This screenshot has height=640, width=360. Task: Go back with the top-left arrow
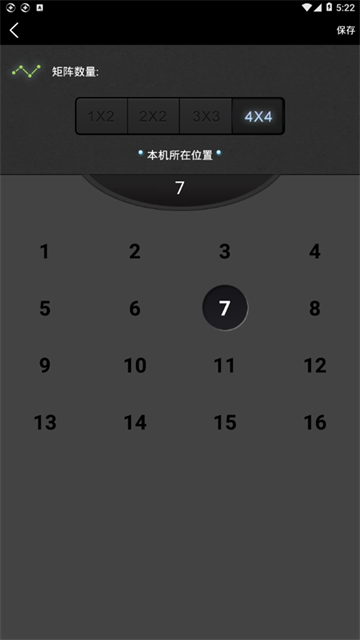14,30
